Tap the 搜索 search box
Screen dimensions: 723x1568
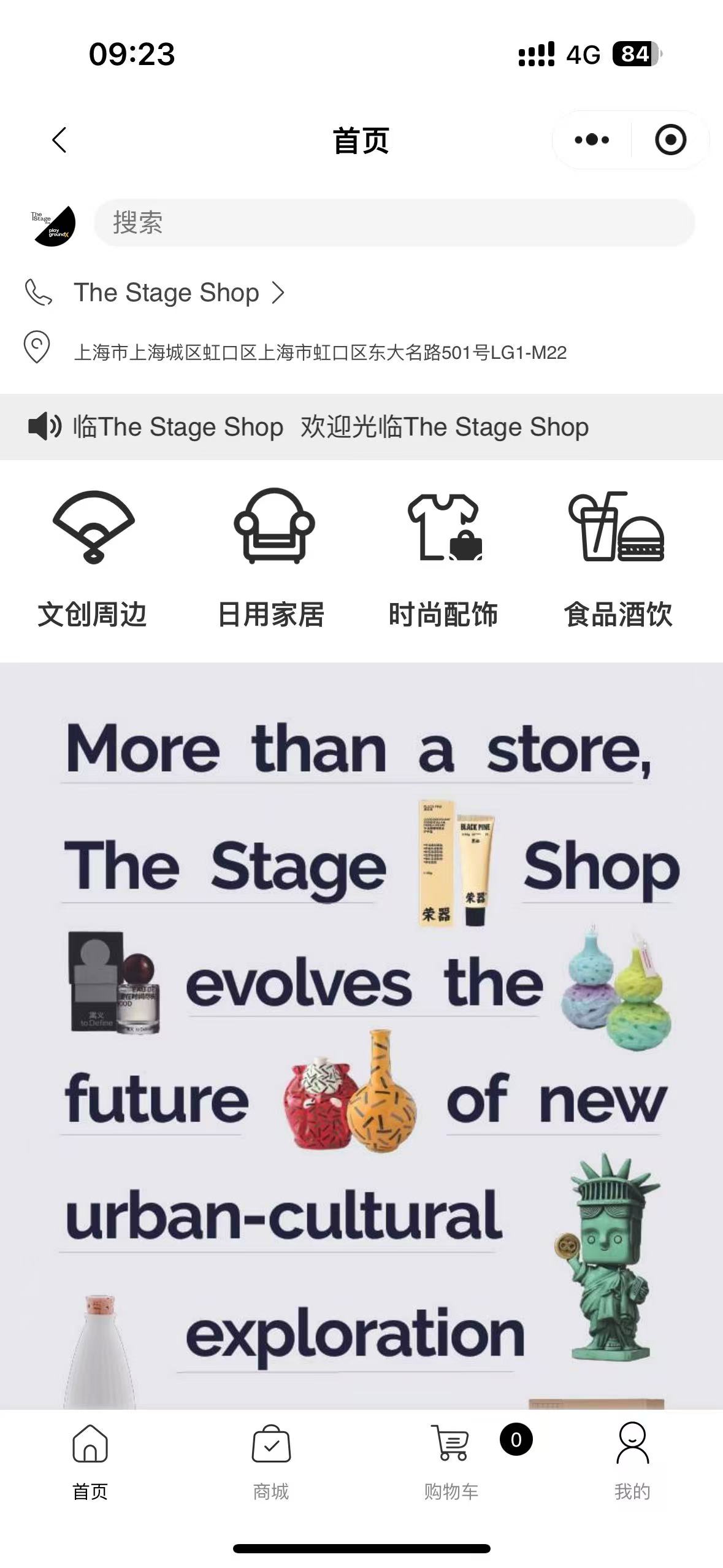(x=394, y=223)
